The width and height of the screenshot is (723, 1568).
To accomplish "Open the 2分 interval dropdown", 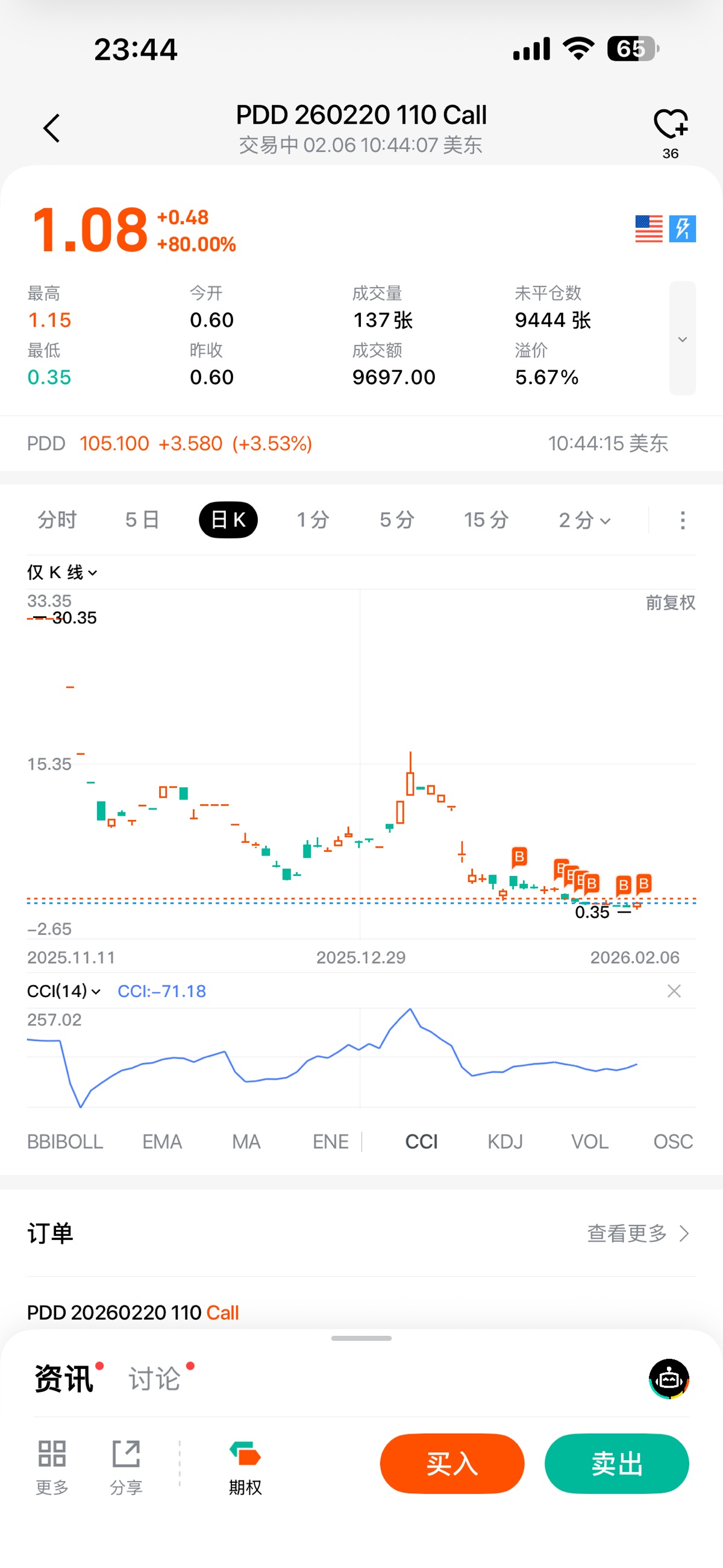I will [x=584, y=520].
